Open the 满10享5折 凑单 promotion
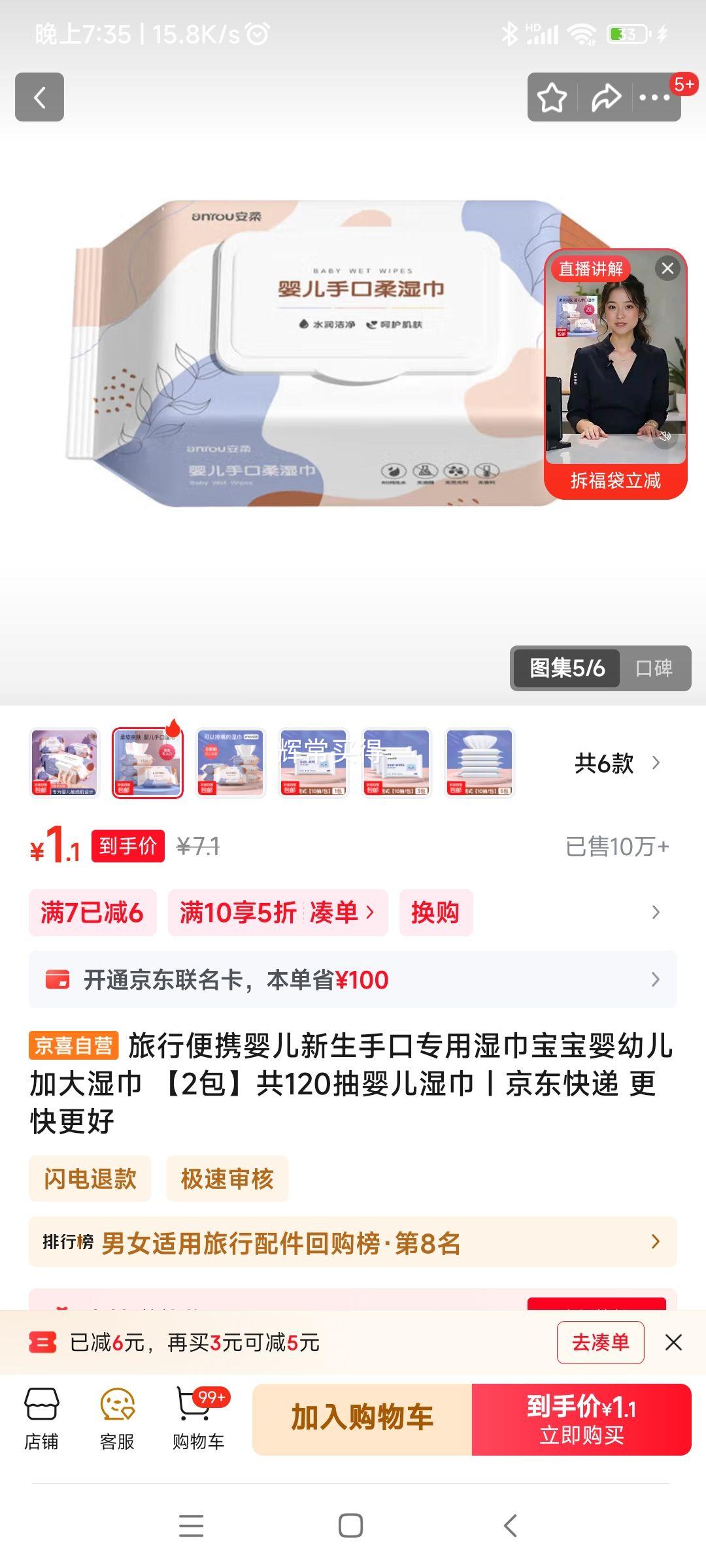This screenshot has height=1568, width=706. (x=277, y=913)
